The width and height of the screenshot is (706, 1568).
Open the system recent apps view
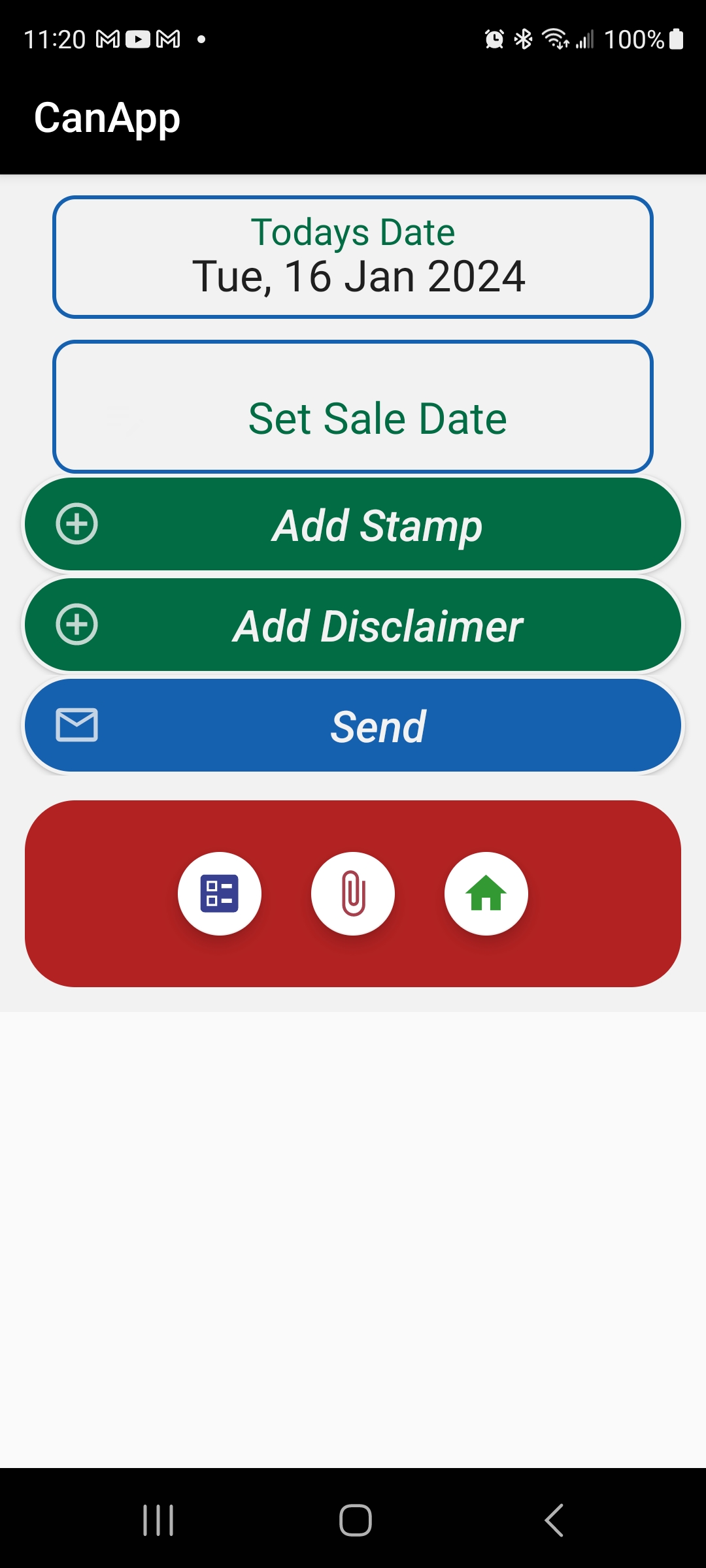click(158, 1520)
